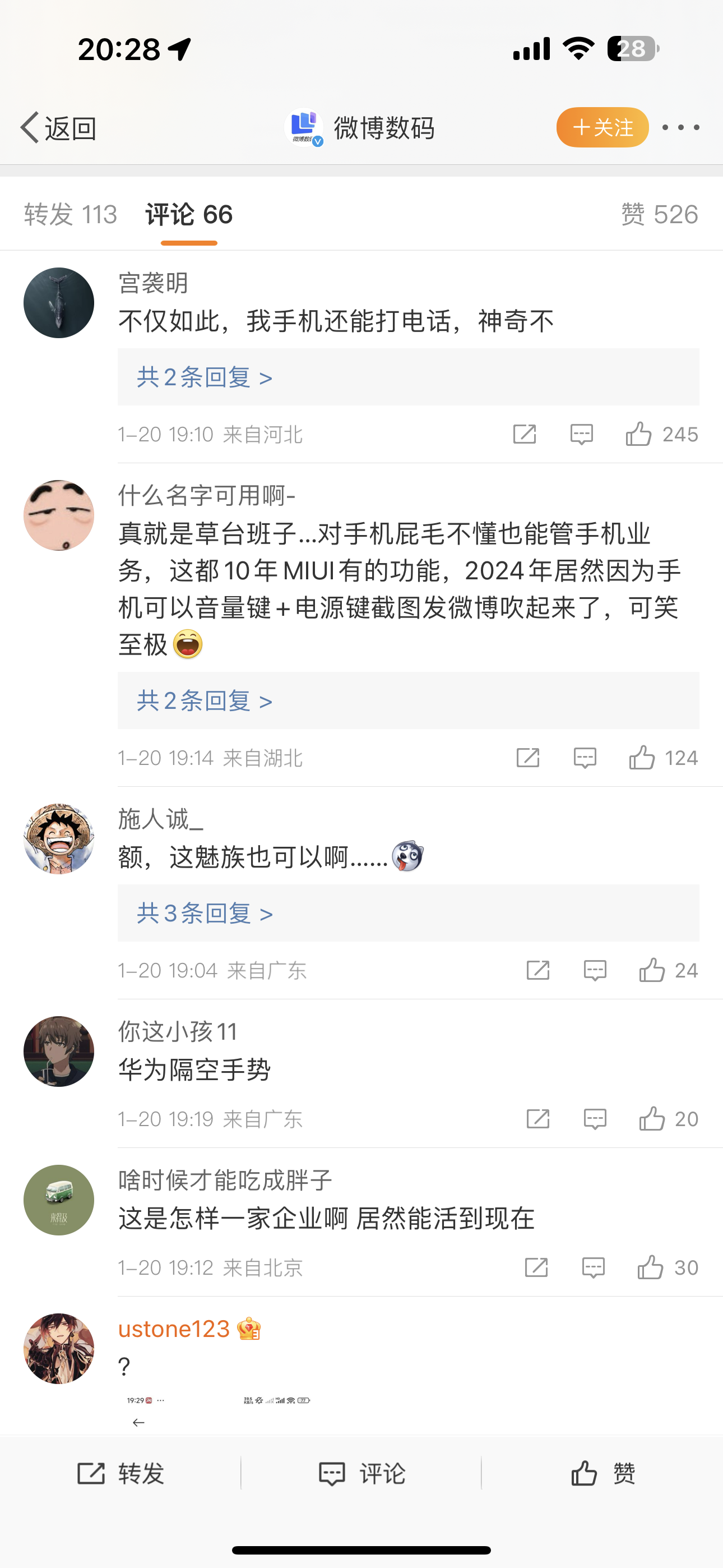
Task: Like the 华为隔空手势 comment
Action: pos(652,1119)
